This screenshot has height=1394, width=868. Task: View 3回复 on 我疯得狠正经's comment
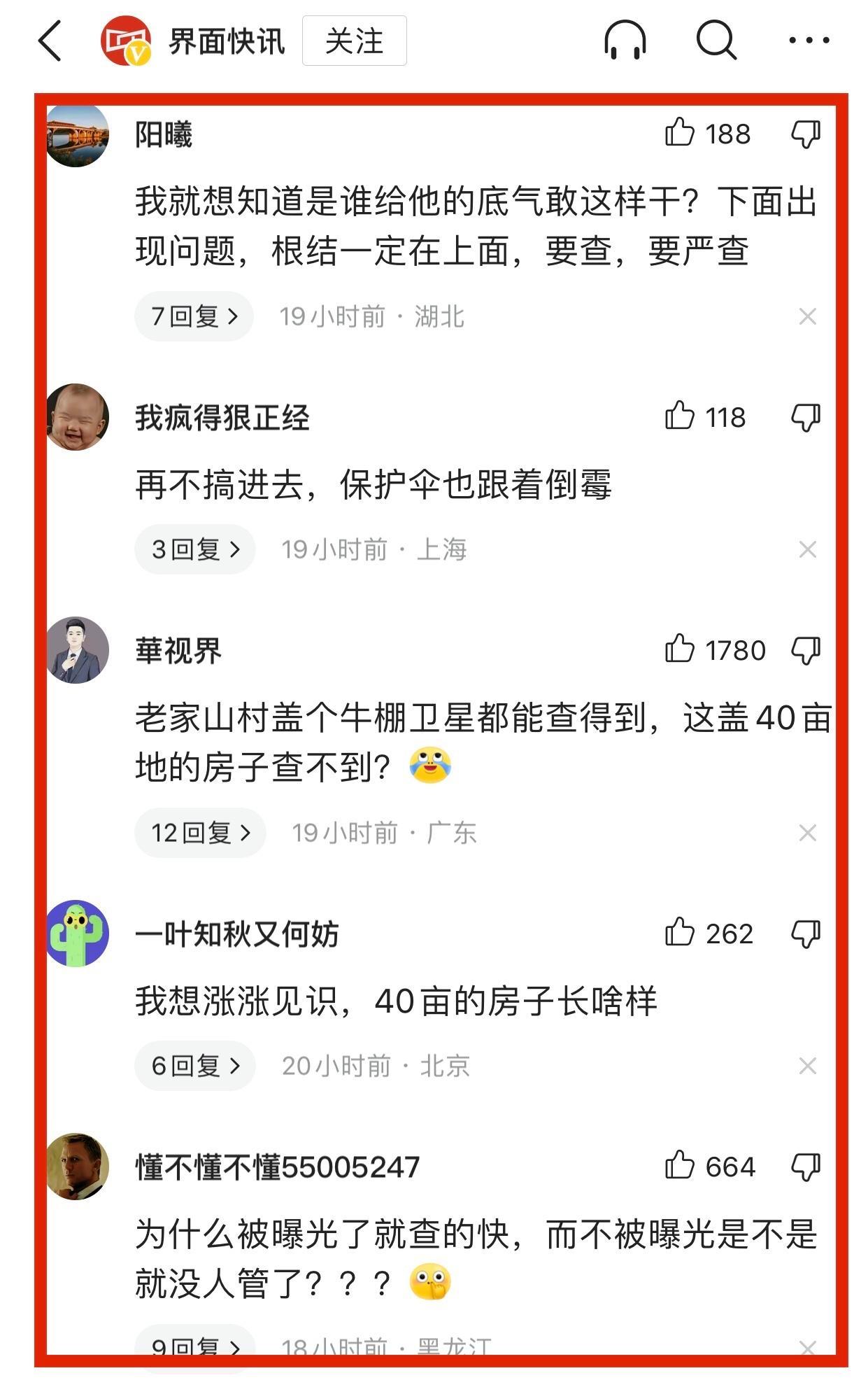coord(194,549)
